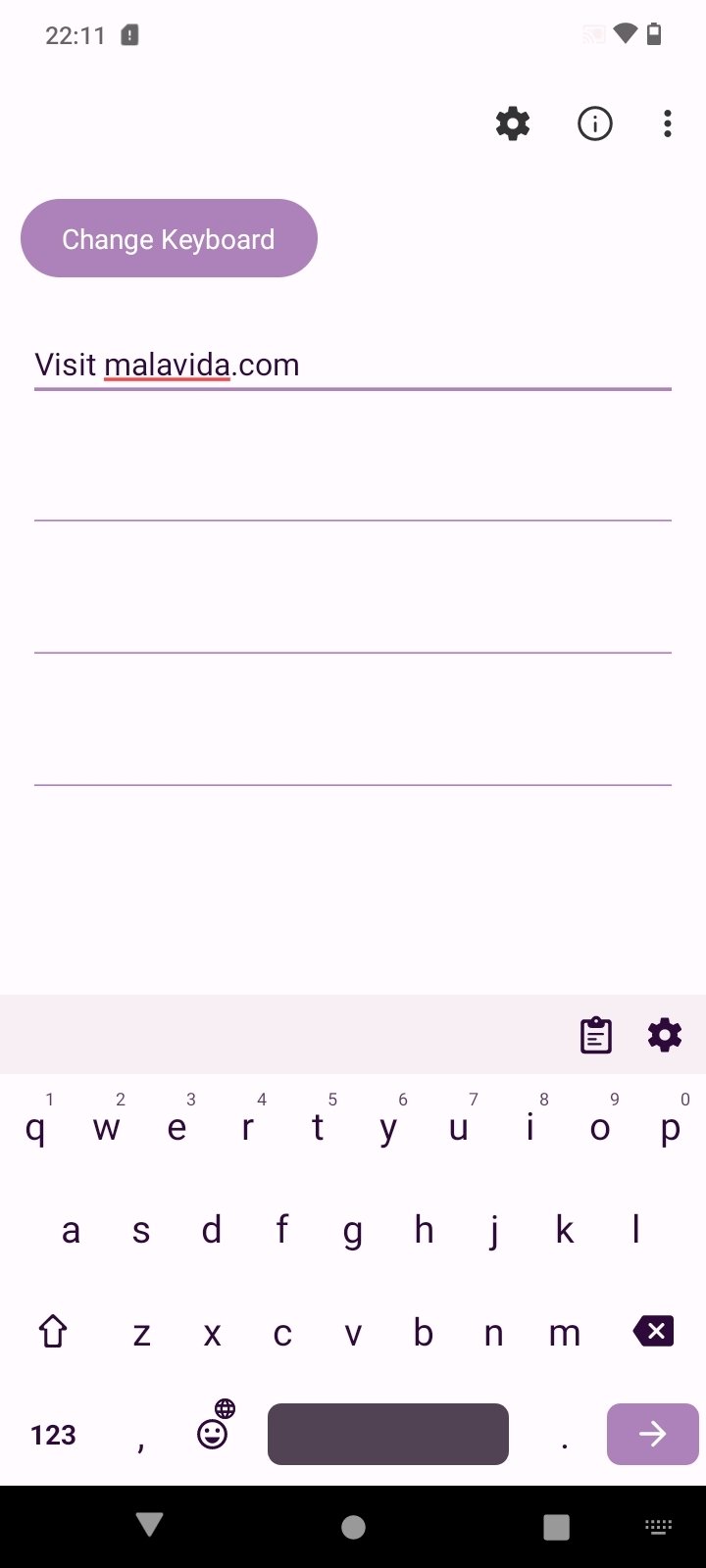Image resolution: width=706 pixels, height=1568 pixels.
Task: Open the emoji key
Action: tap(214, 1431)
